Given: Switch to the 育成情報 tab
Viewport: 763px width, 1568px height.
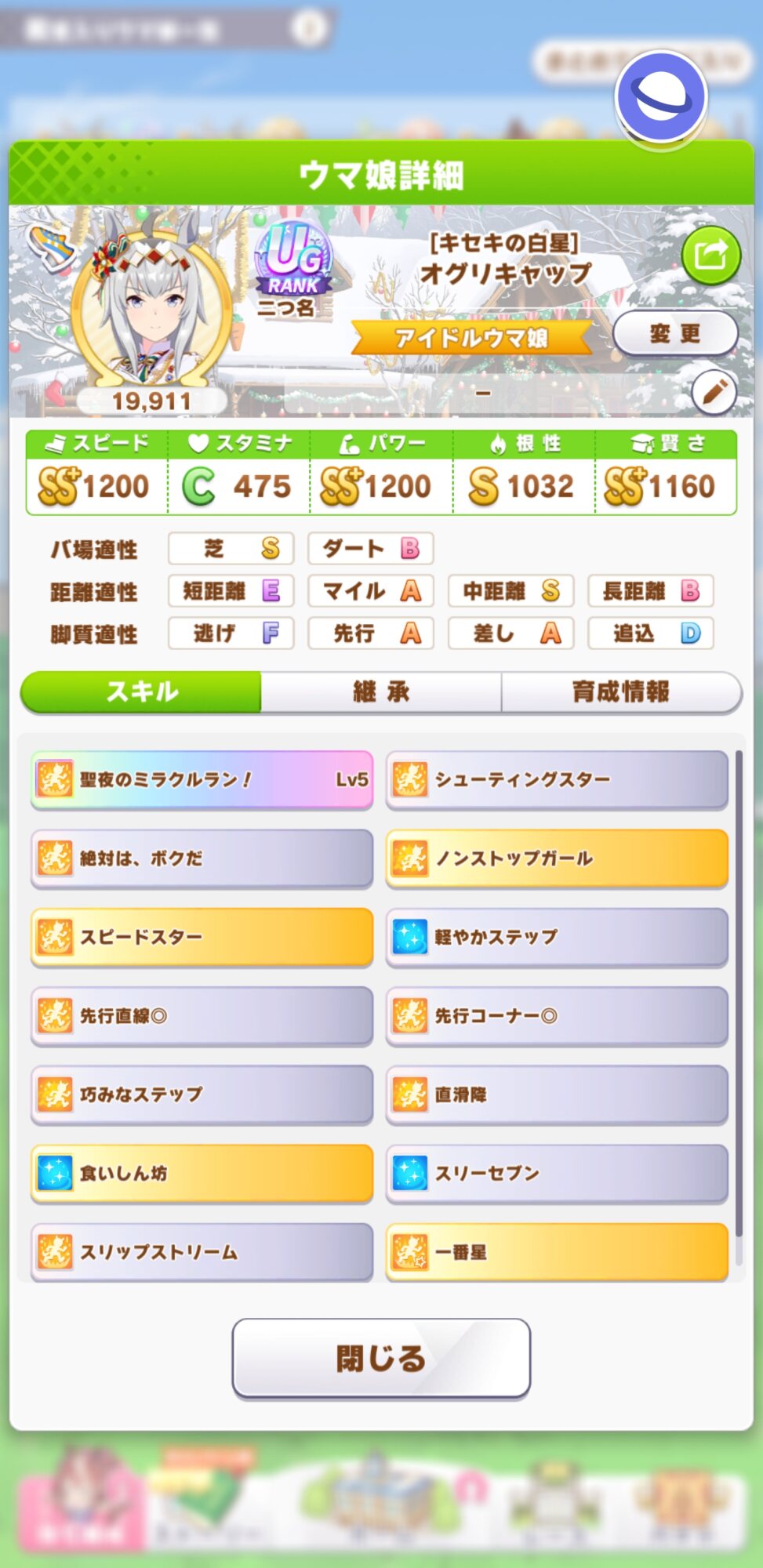Looking at the screenshot, I should tap(620, 691).
